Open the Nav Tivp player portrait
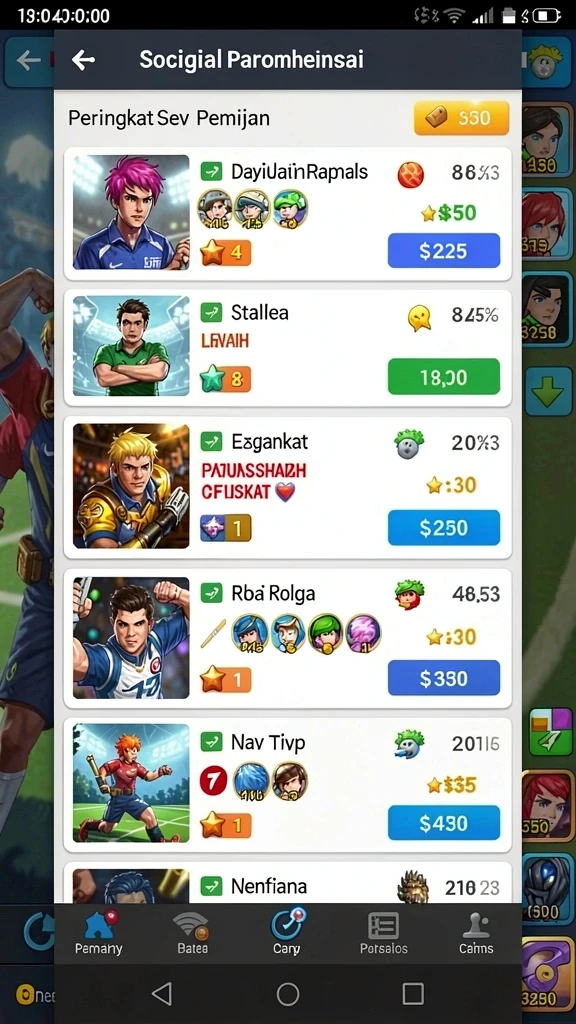The image size is (576, 1024). 131,782
